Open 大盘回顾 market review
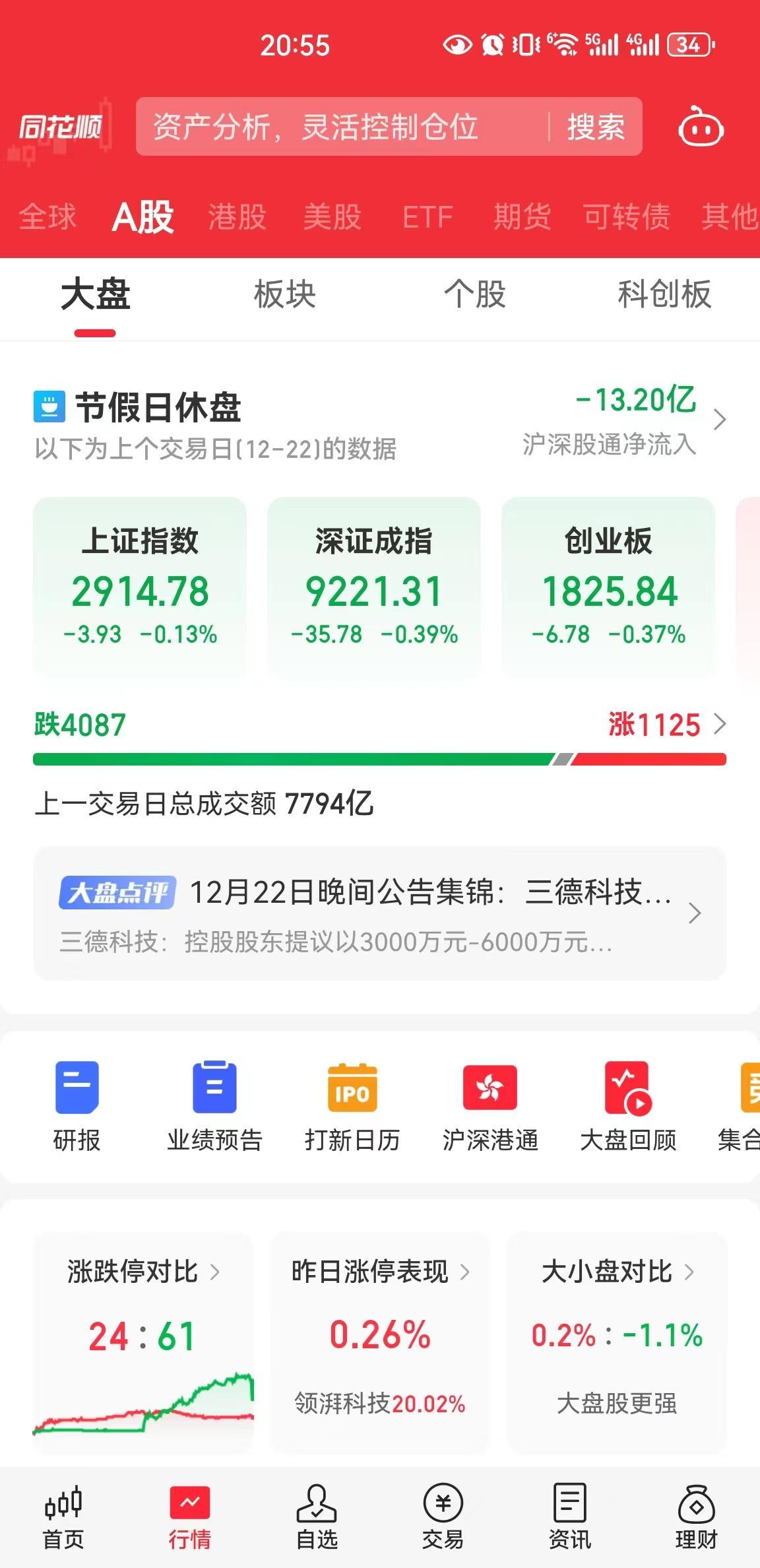Screen dimensions: 760x1568 point(628,1107)
